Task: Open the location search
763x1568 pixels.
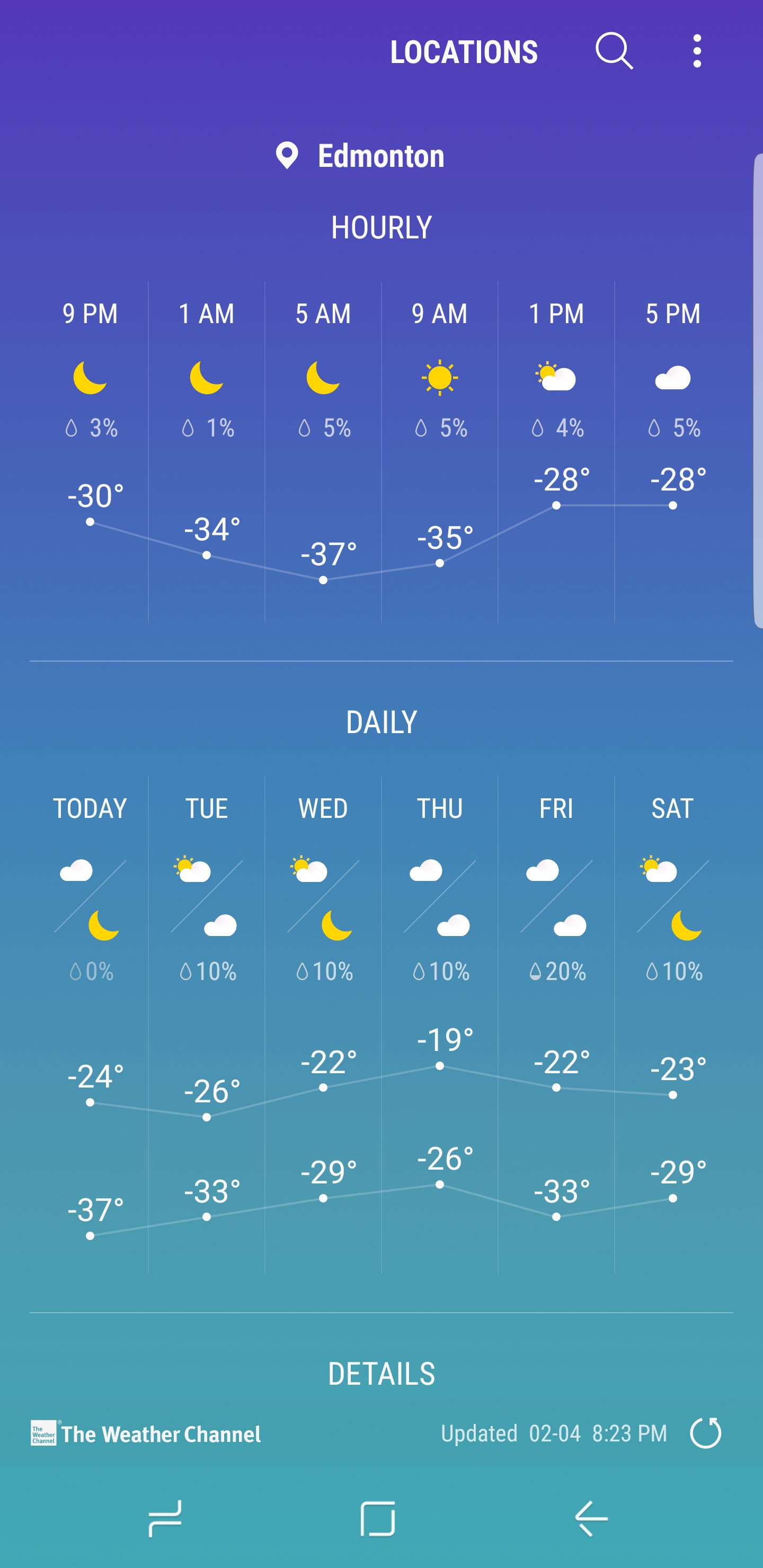Action: pyautogui.click(x=614, y=51)
